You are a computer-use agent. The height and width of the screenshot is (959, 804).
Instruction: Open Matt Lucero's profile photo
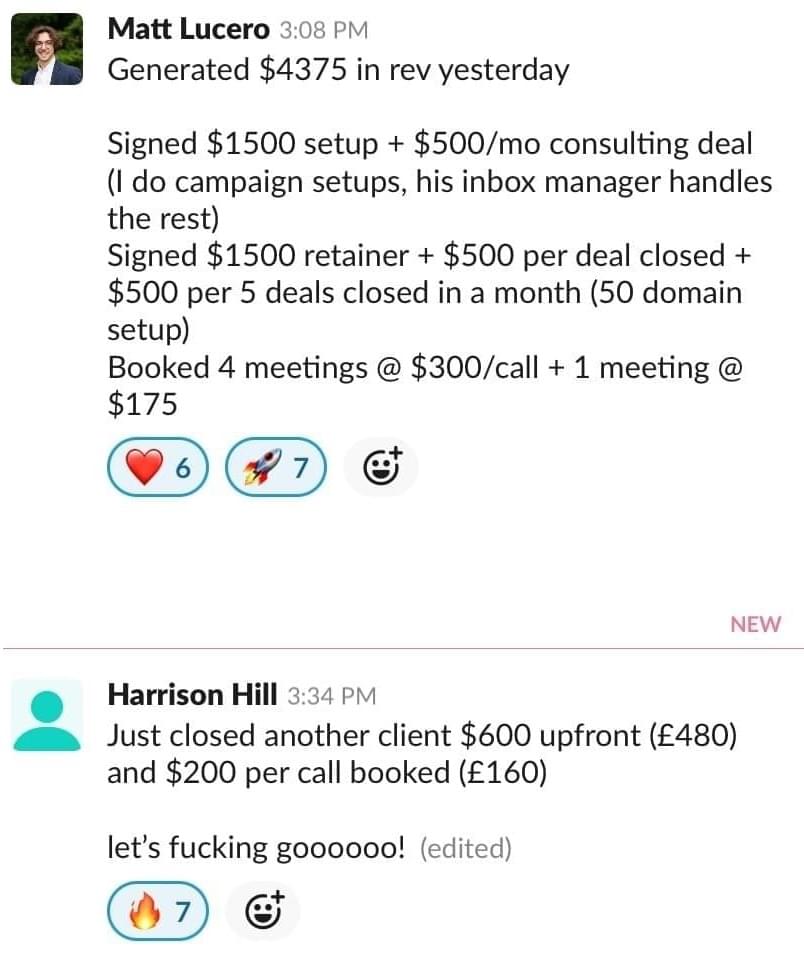click(x=46, y=49)
